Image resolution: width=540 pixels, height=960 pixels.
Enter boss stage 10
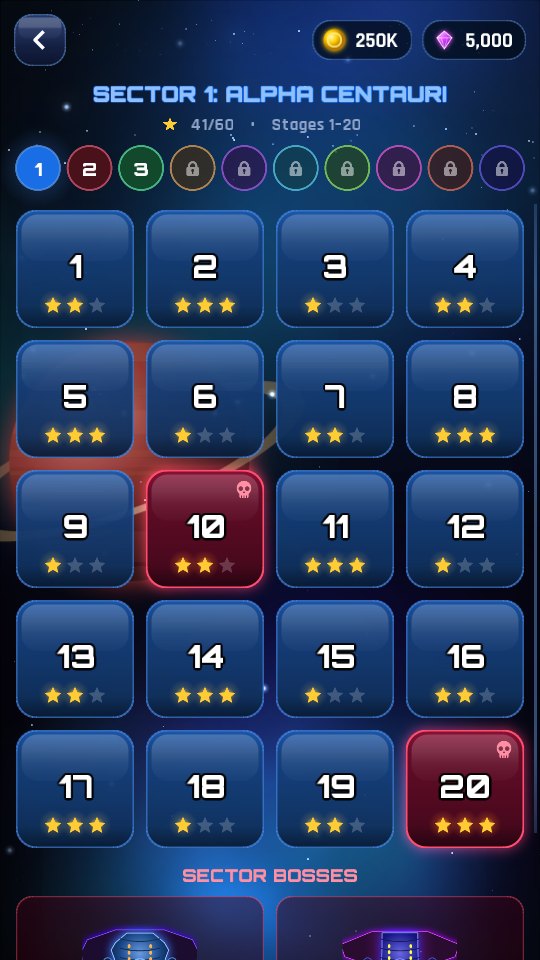[205, 529]
